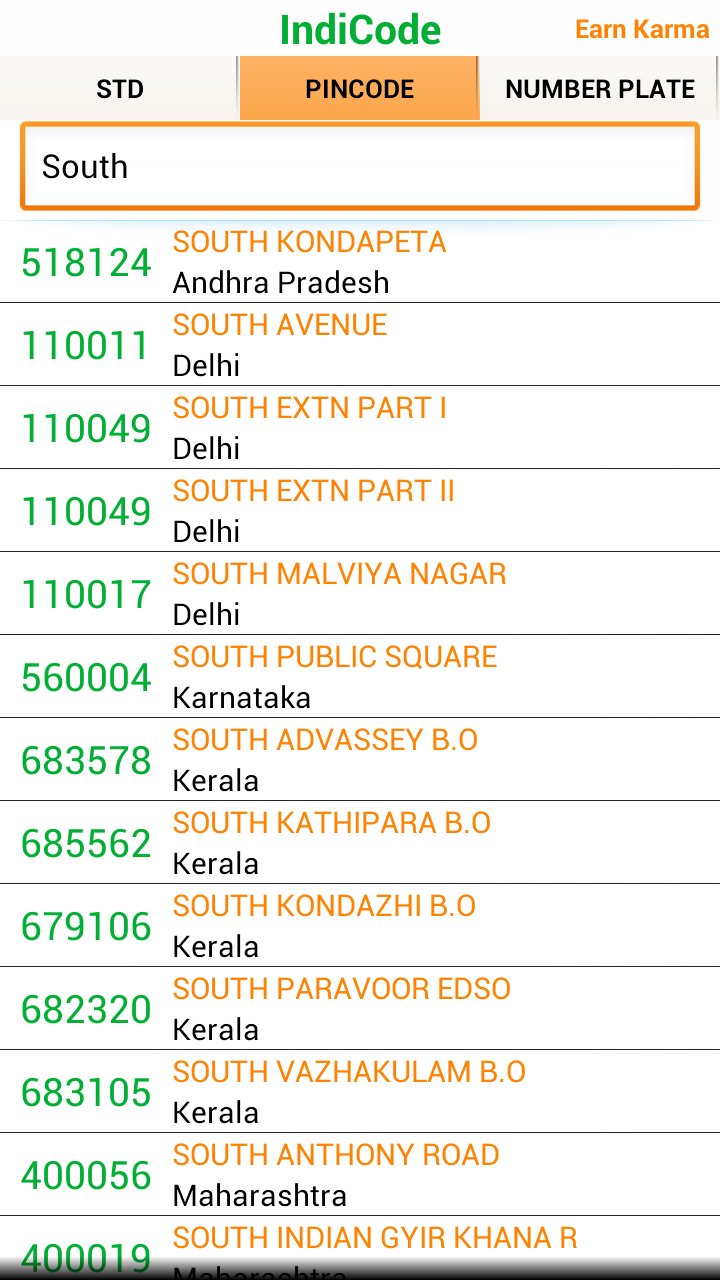Select South Extn Part II row
The image size is (720, 1280).
[x=360, y=511]
